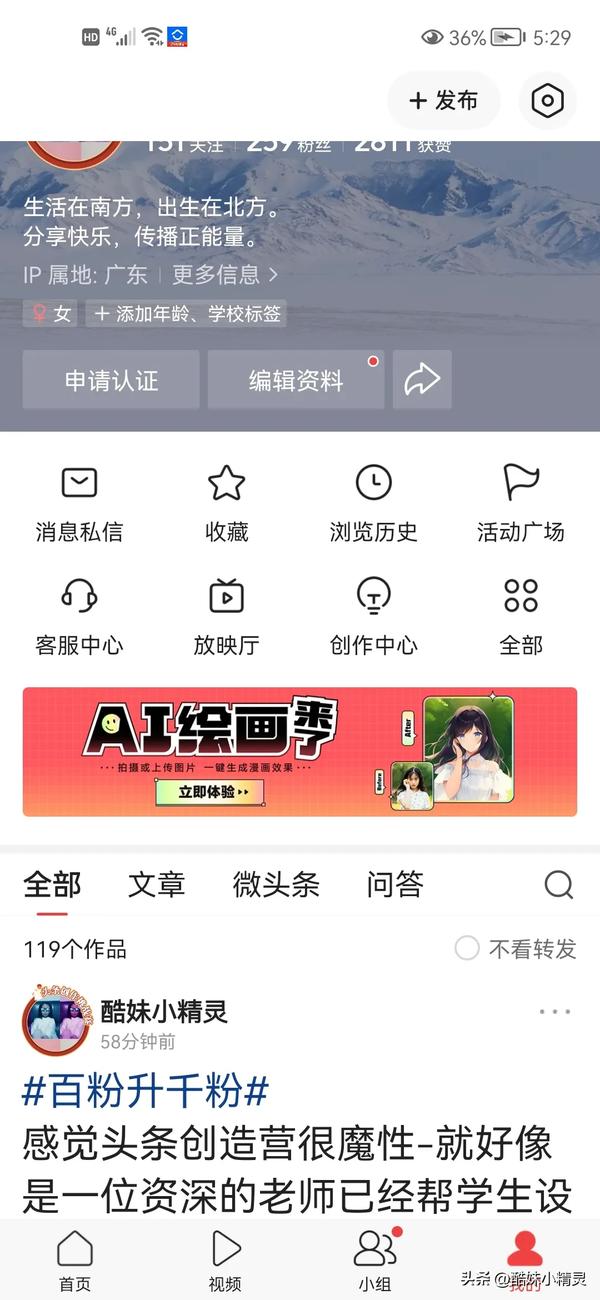This screenshot has height=1300, width=600.
Task: Open 更多信息 for more profile info
Action: click(x=225, y=274)
